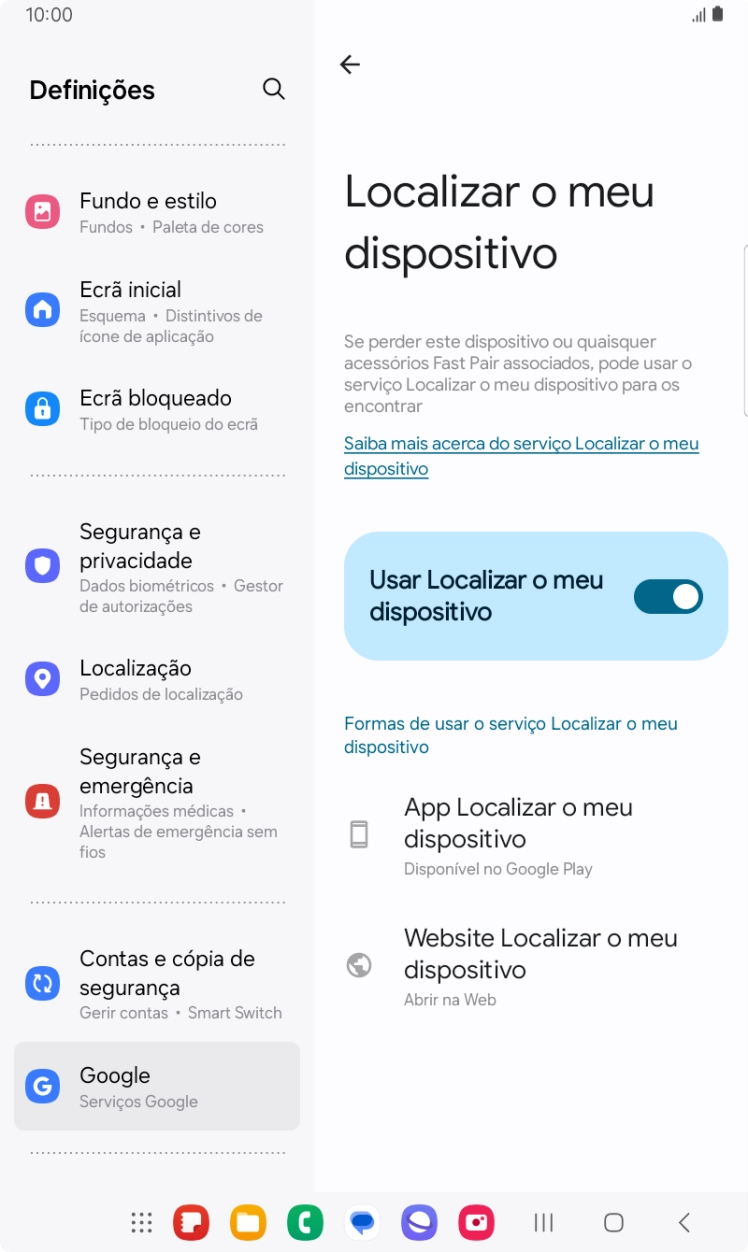Open the Phone app in the dock
This screenshot has width=748, height=1252.
(305, 1222)
